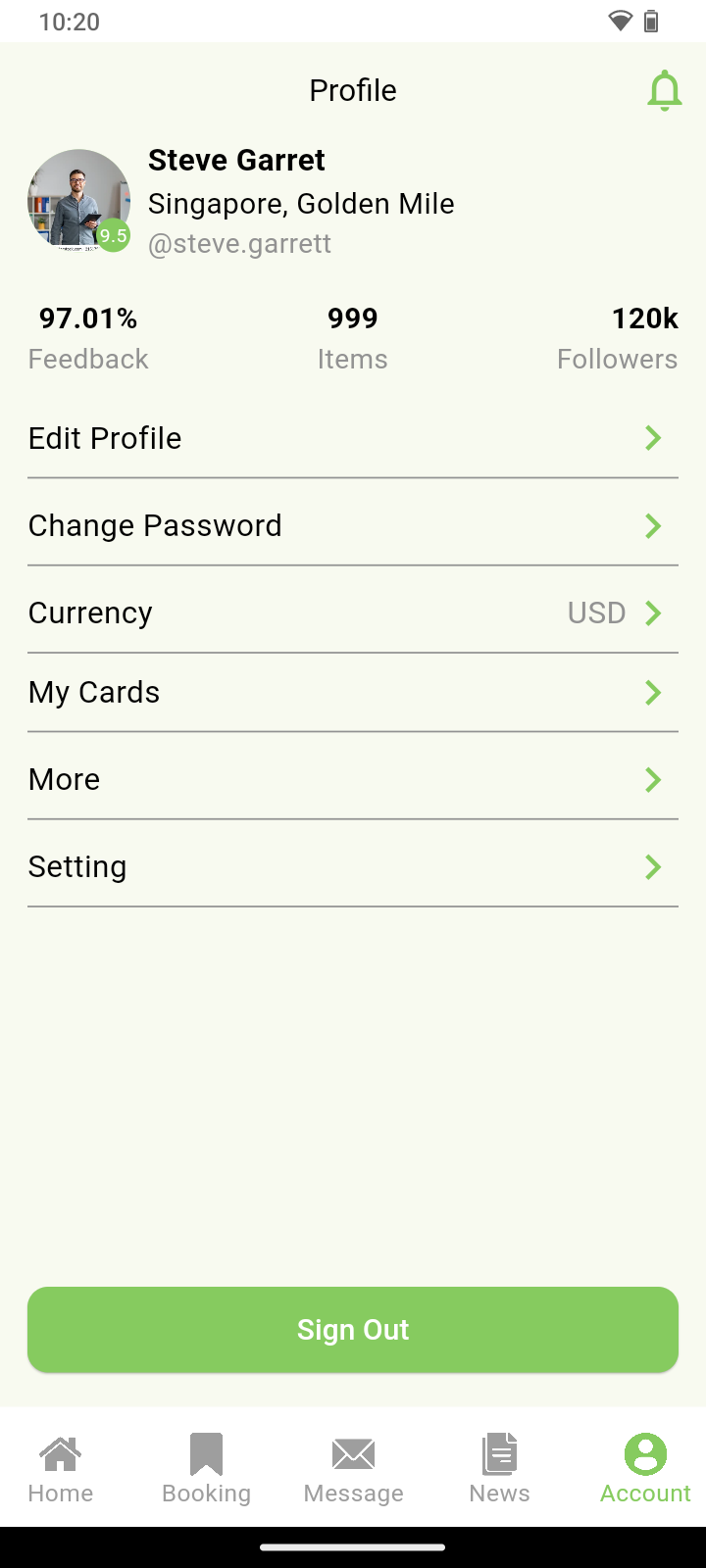Go to the Message tab
Screen dimensions: 706x1568
click(x=353, y=1467)
